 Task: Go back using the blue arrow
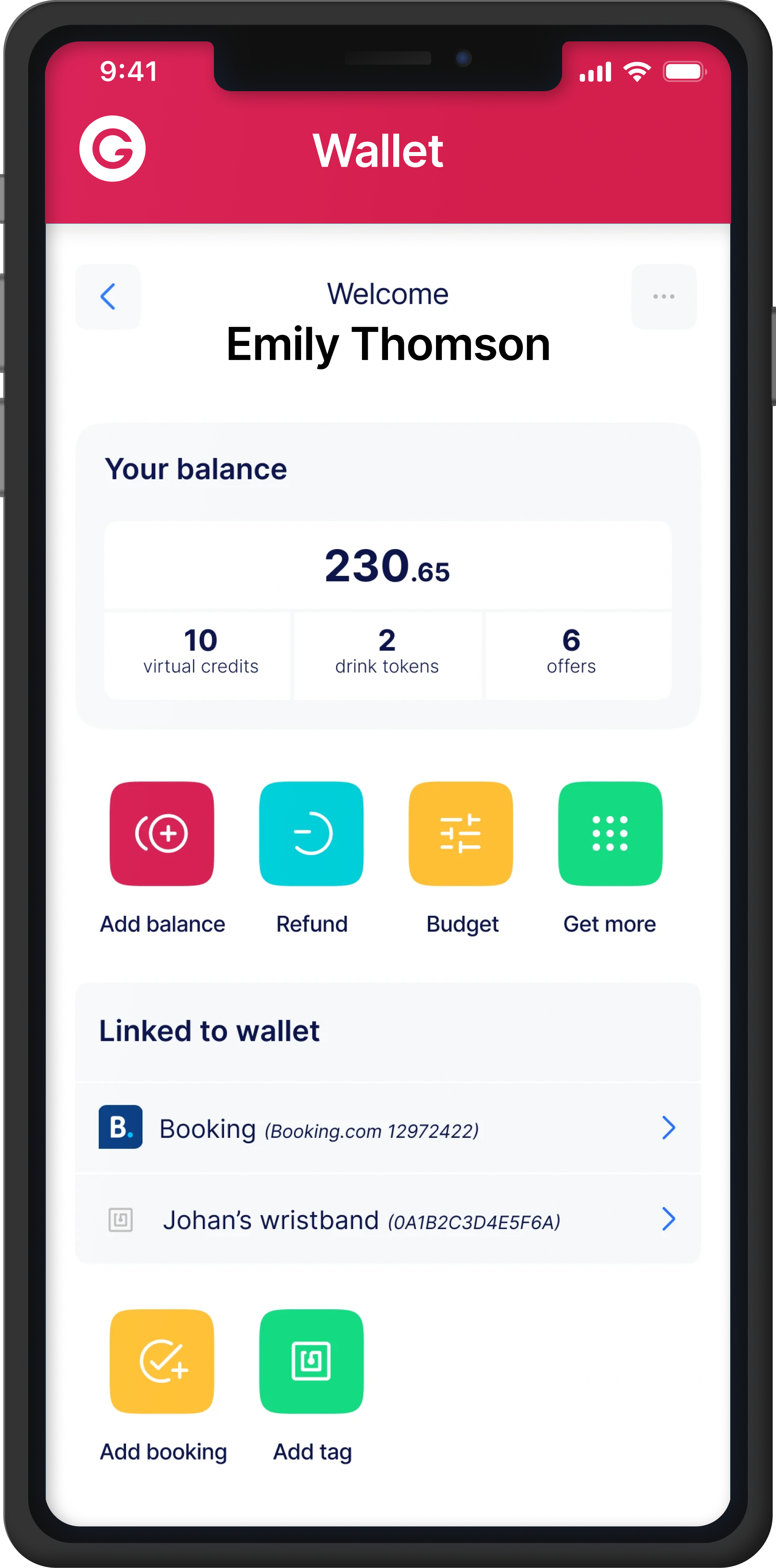(108, 297)
